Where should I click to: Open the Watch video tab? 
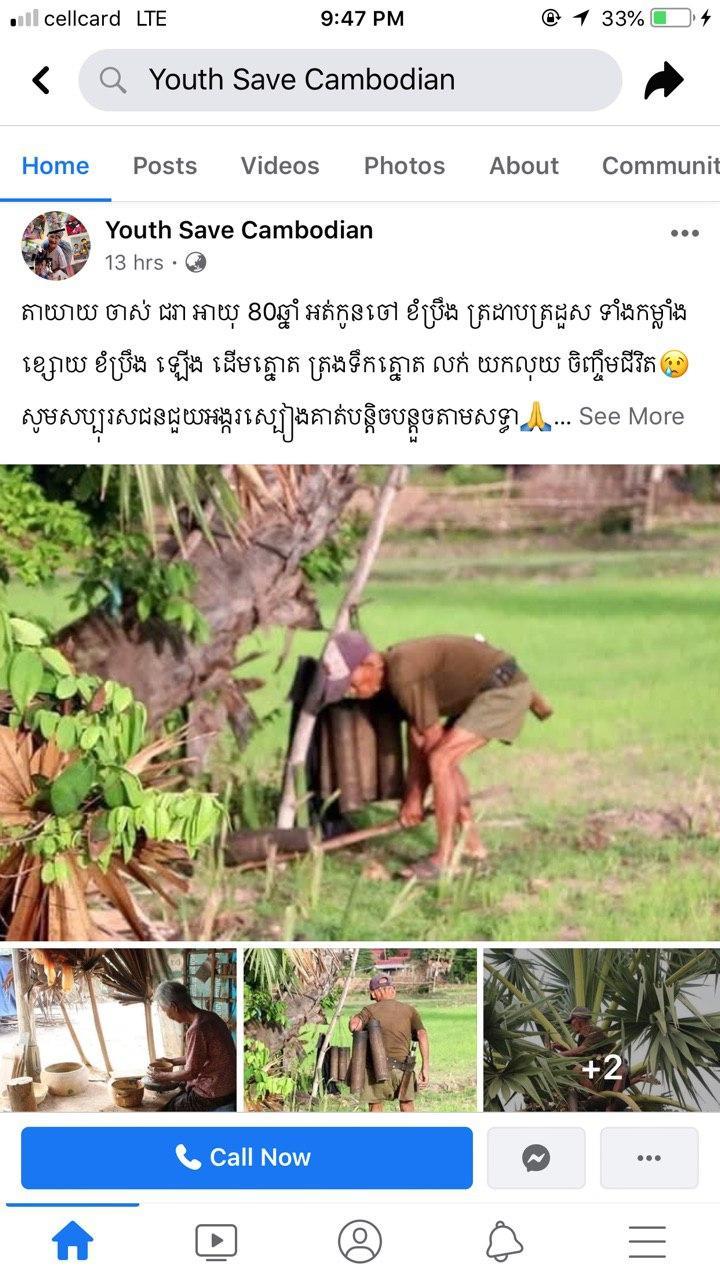216,1241
